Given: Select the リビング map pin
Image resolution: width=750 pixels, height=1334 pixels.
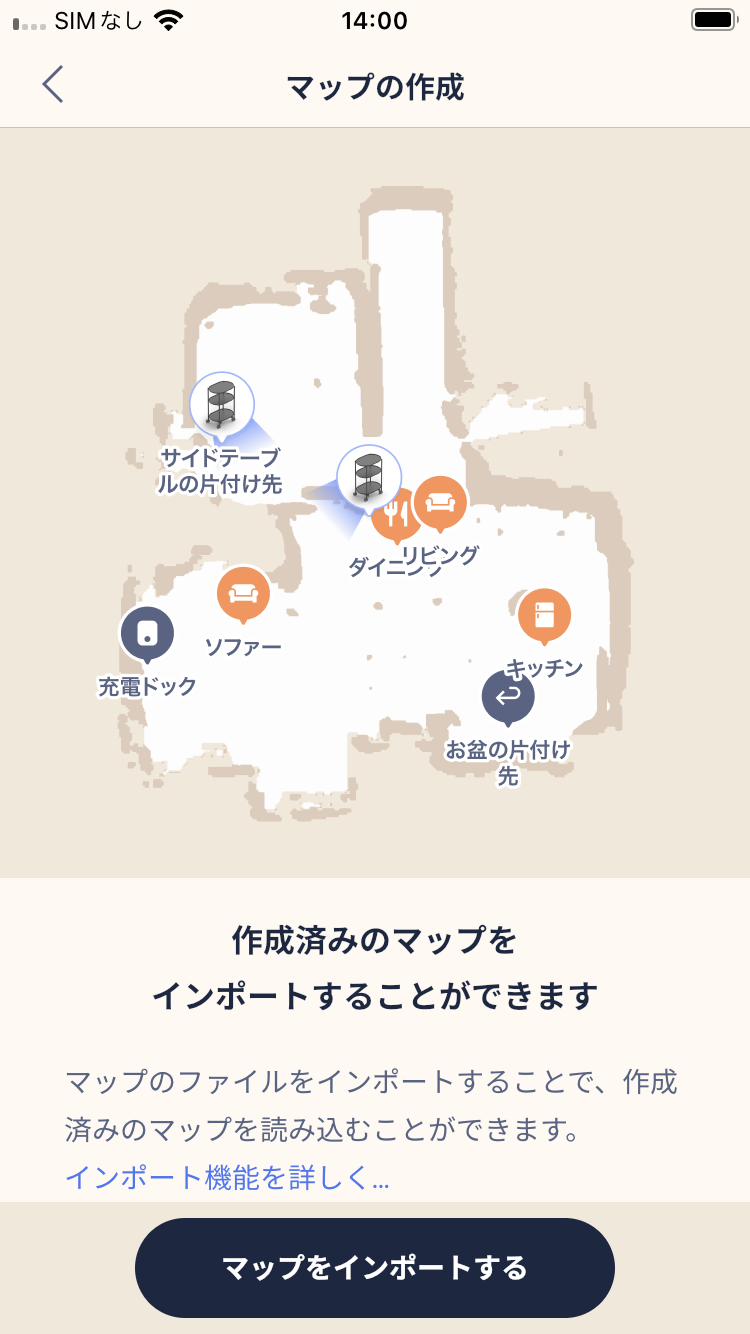Looking at the screenshot, I should [441, 503].
